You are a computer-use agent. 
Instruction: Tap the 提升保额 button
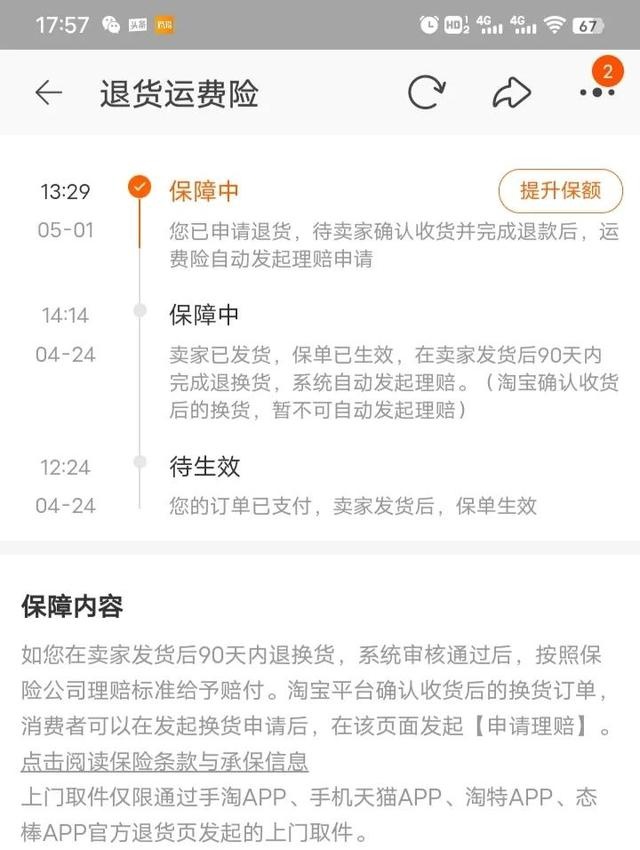560,190
